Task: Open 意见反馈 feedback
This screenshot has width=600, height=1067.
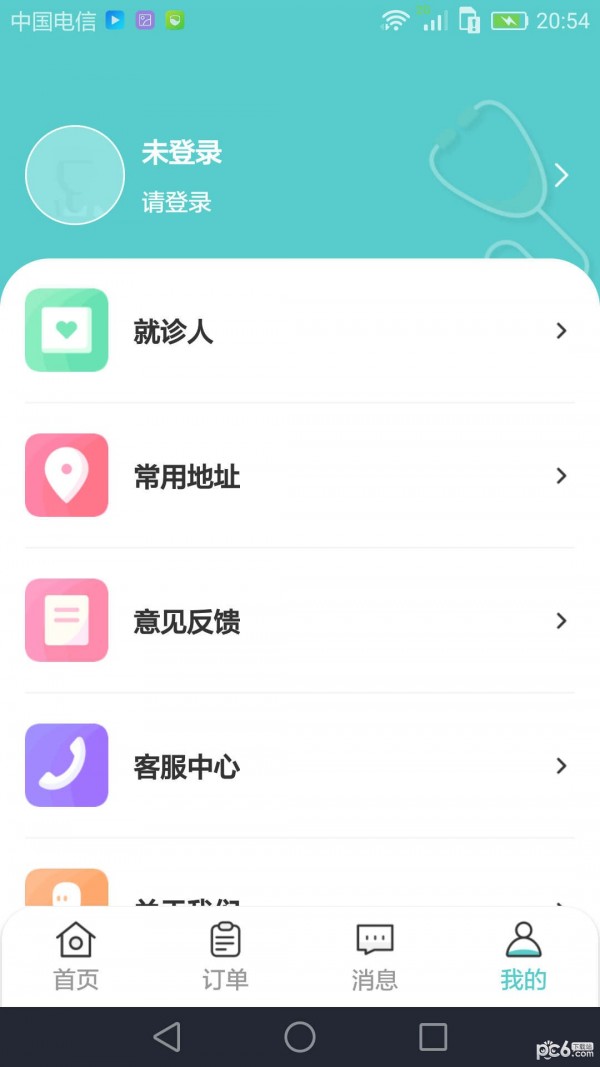Action: 300,621
